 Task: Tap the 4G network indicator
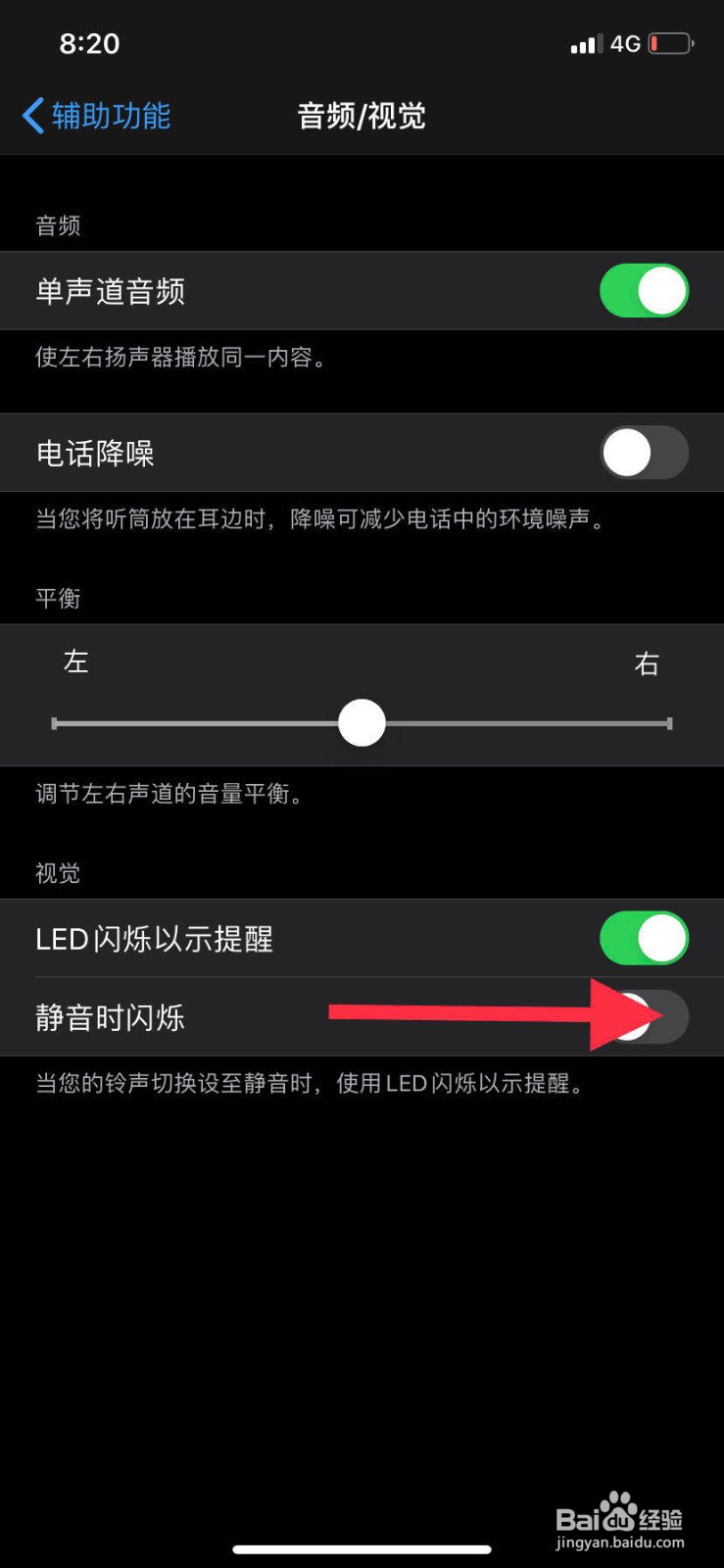pyautogui.click(x=625, y=44)
